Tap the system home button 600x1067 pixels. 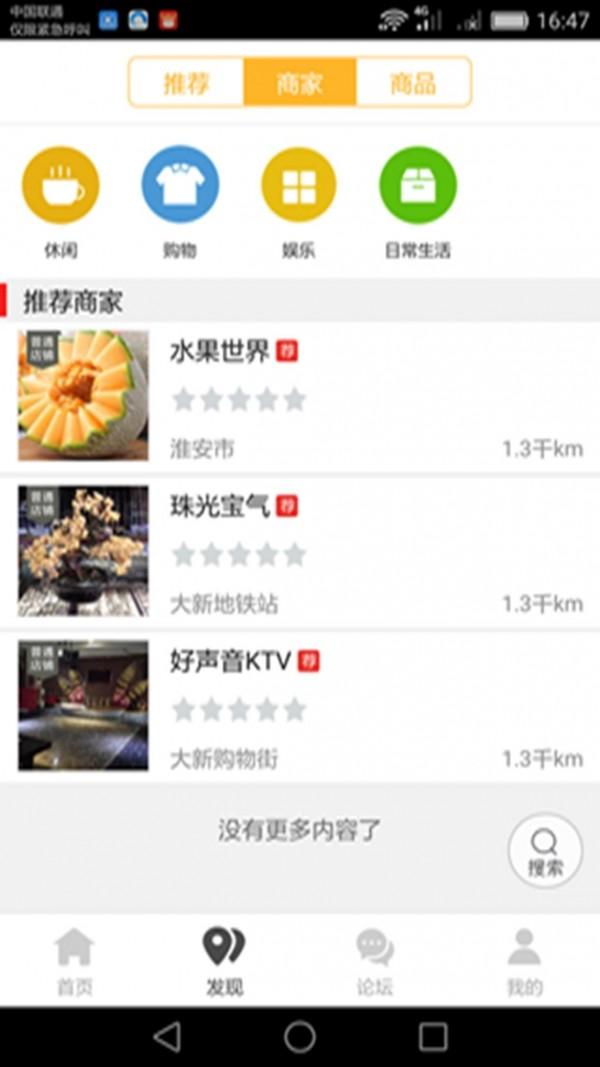click(x=300, y=1037)
